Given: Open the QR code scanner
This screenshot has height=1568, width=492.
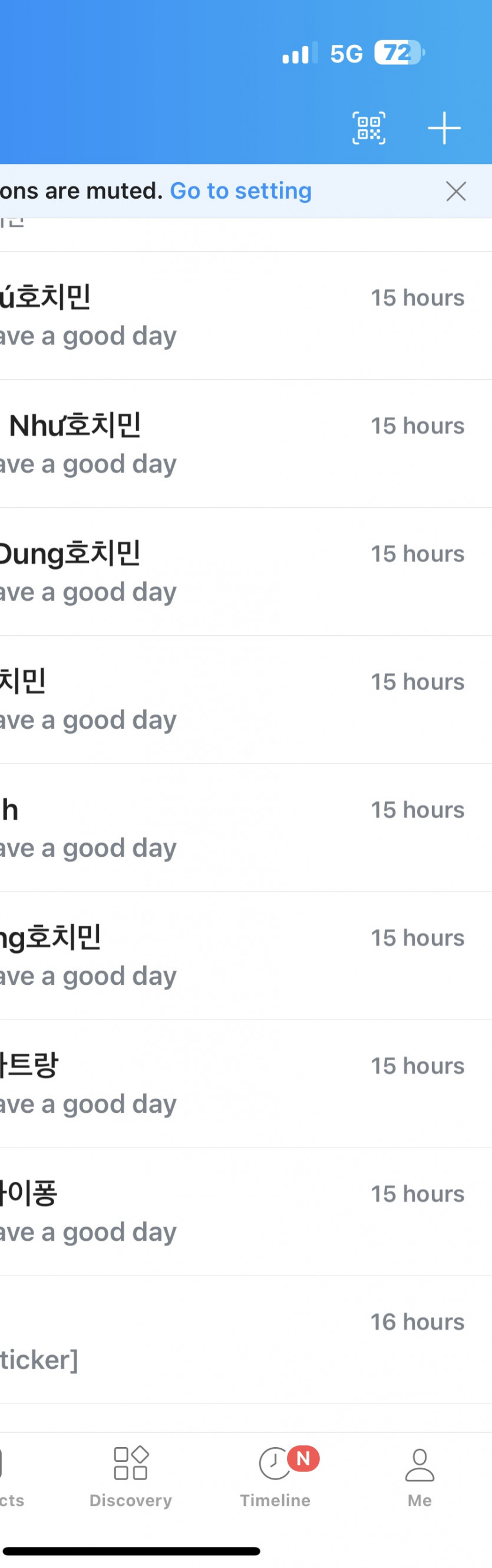Looking at the screenshot, I should click(x=368, y=128).
